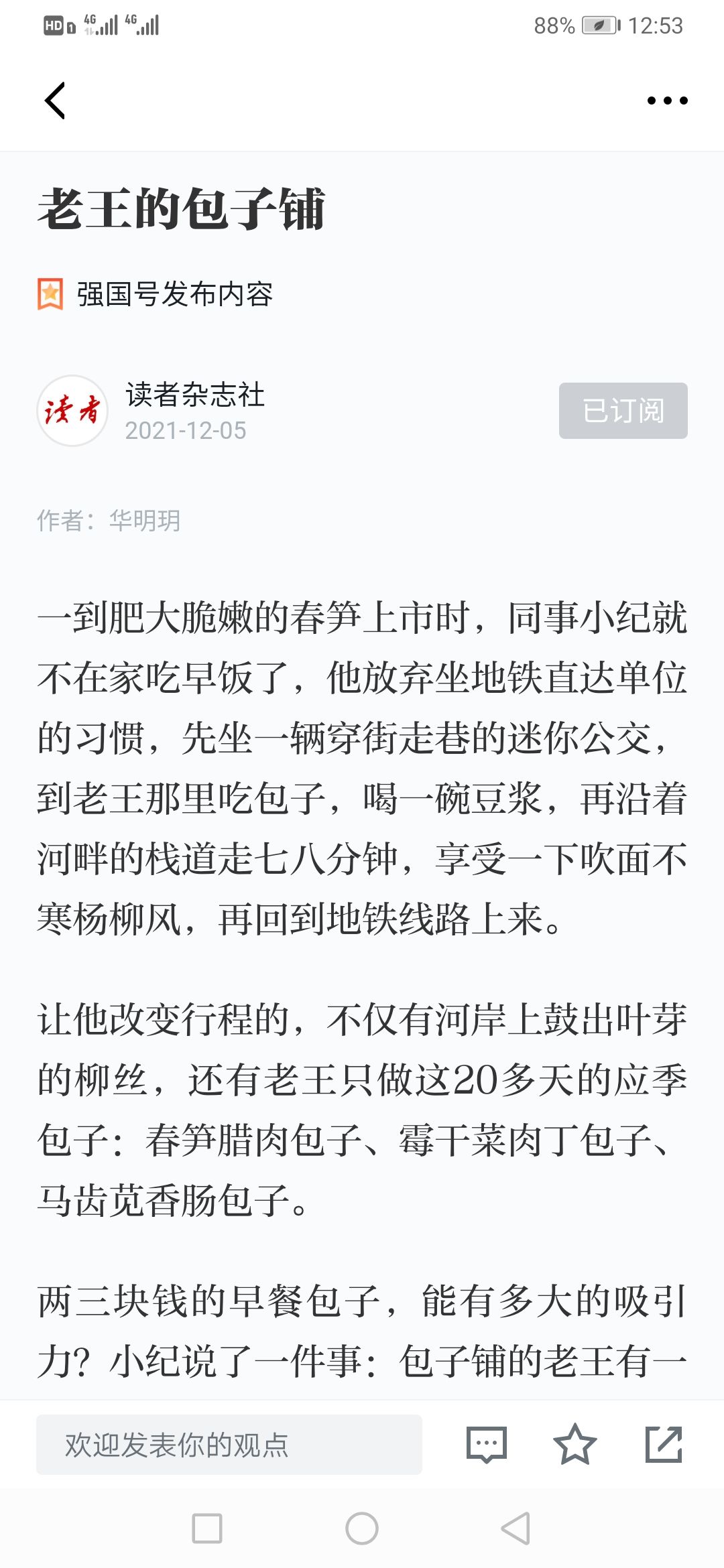
Task: Open the three-dot overflow menu
Action: pyautogui.click(x=667, y=101)
